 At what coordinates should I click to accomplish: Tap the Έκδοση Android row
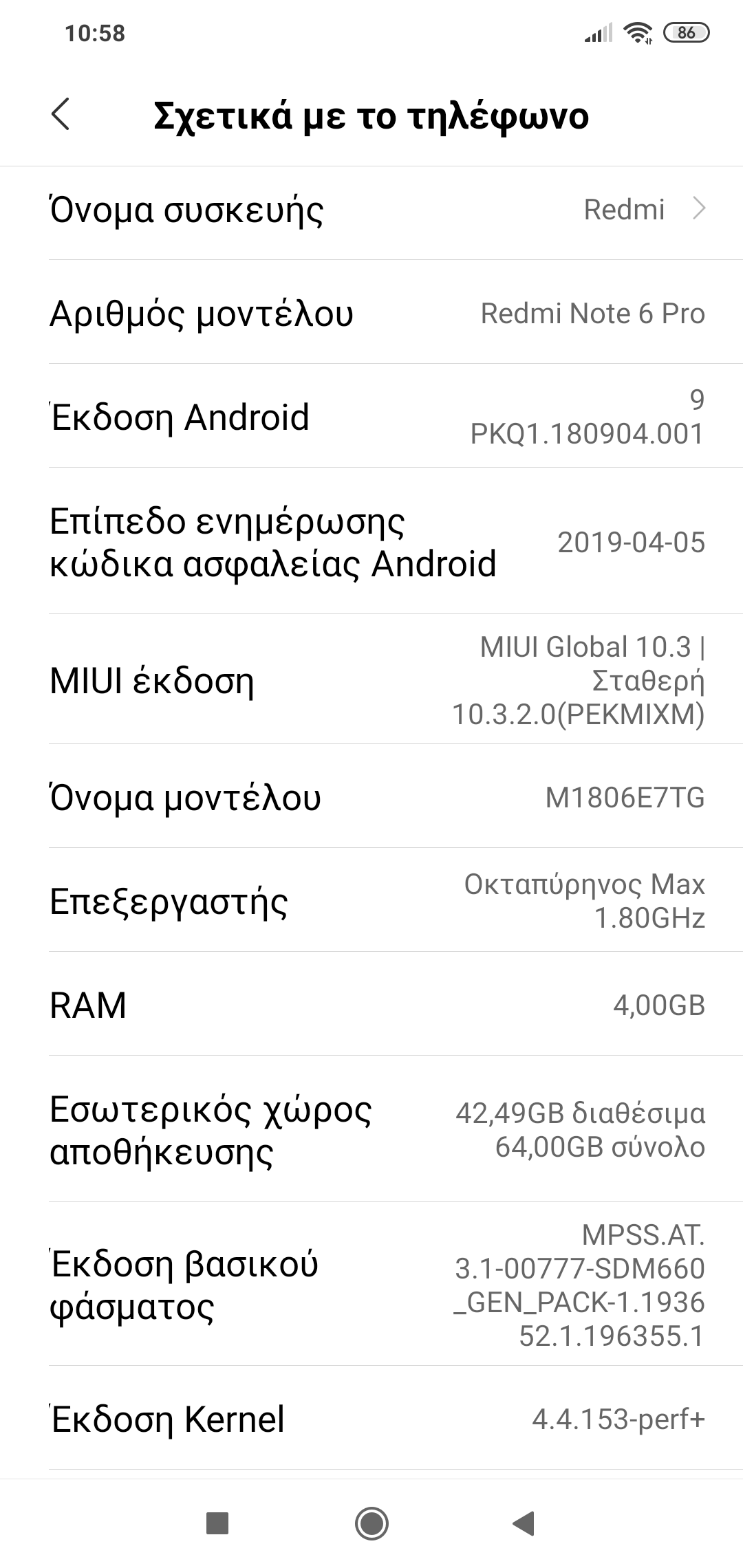tap(371, 417)
